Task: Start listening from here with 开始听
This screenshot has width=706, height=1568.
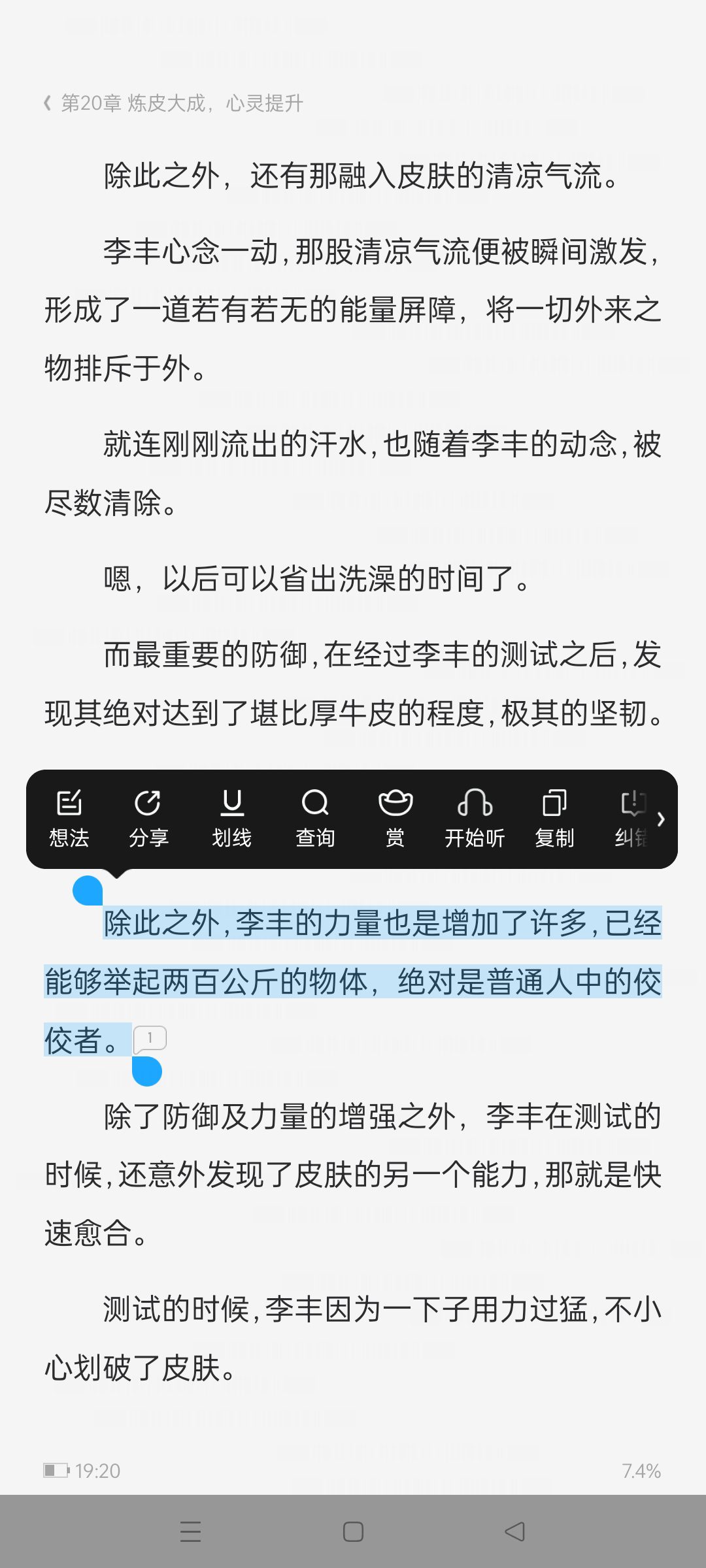Action: [475, 818]
